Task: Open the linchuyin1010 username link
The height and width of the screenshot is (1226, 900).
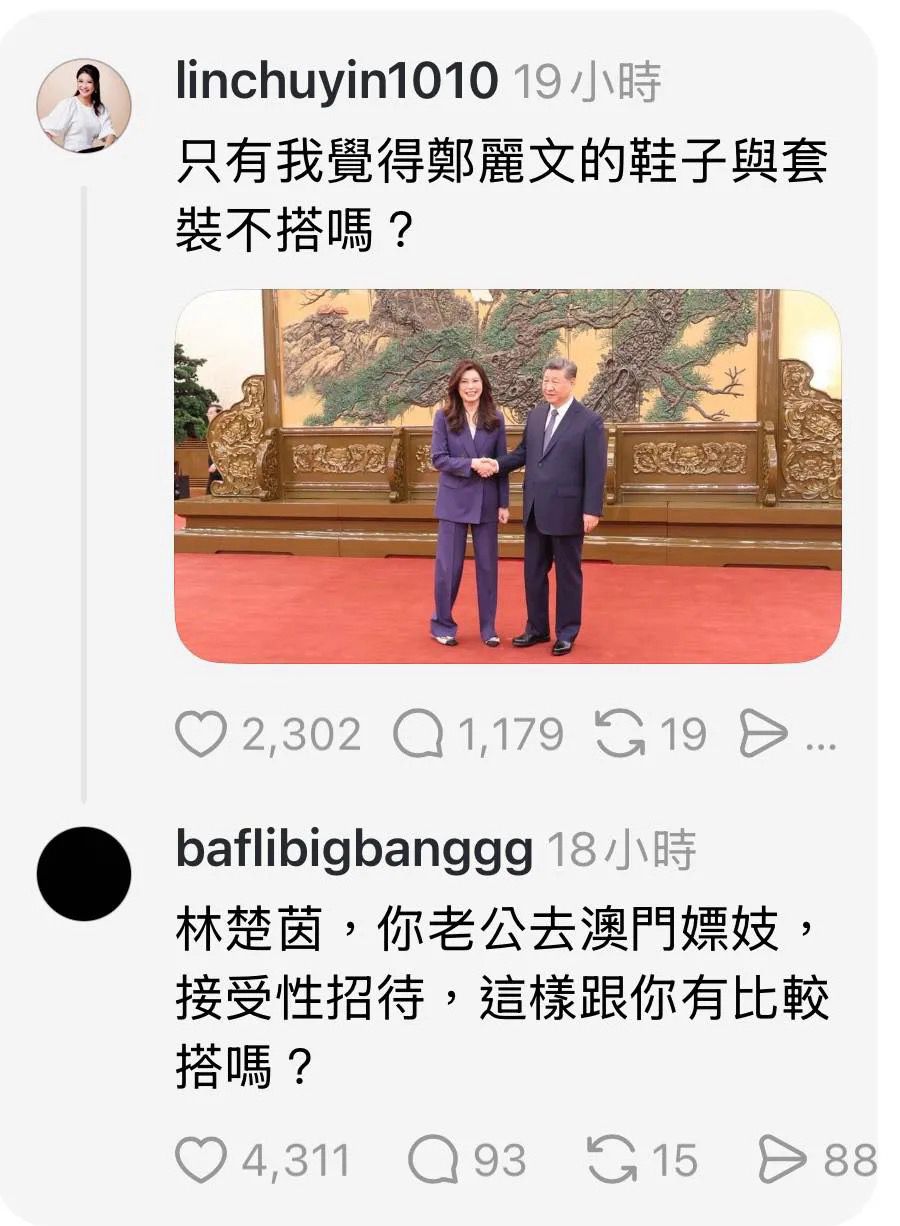Action: coord(336,81)
